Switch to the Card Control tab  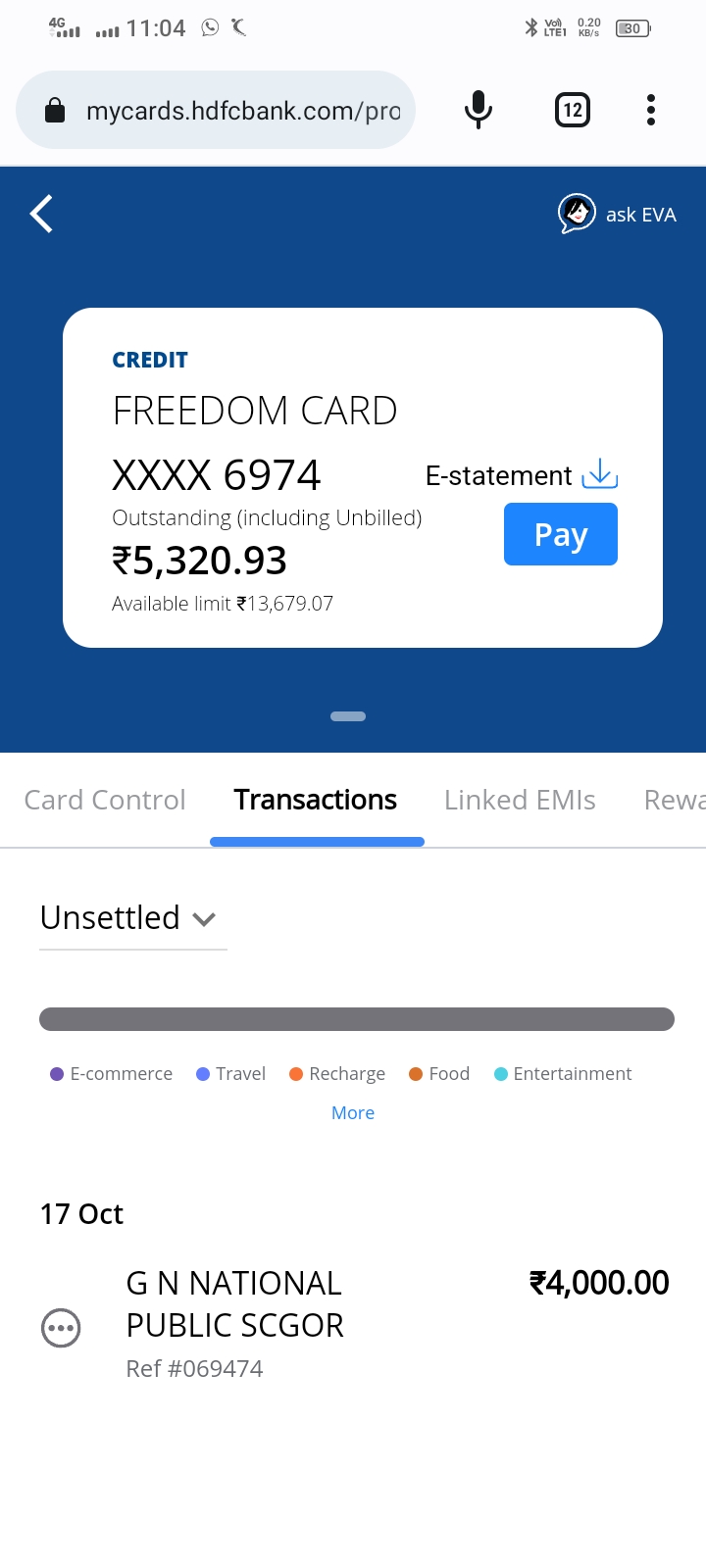coord(105,800)
